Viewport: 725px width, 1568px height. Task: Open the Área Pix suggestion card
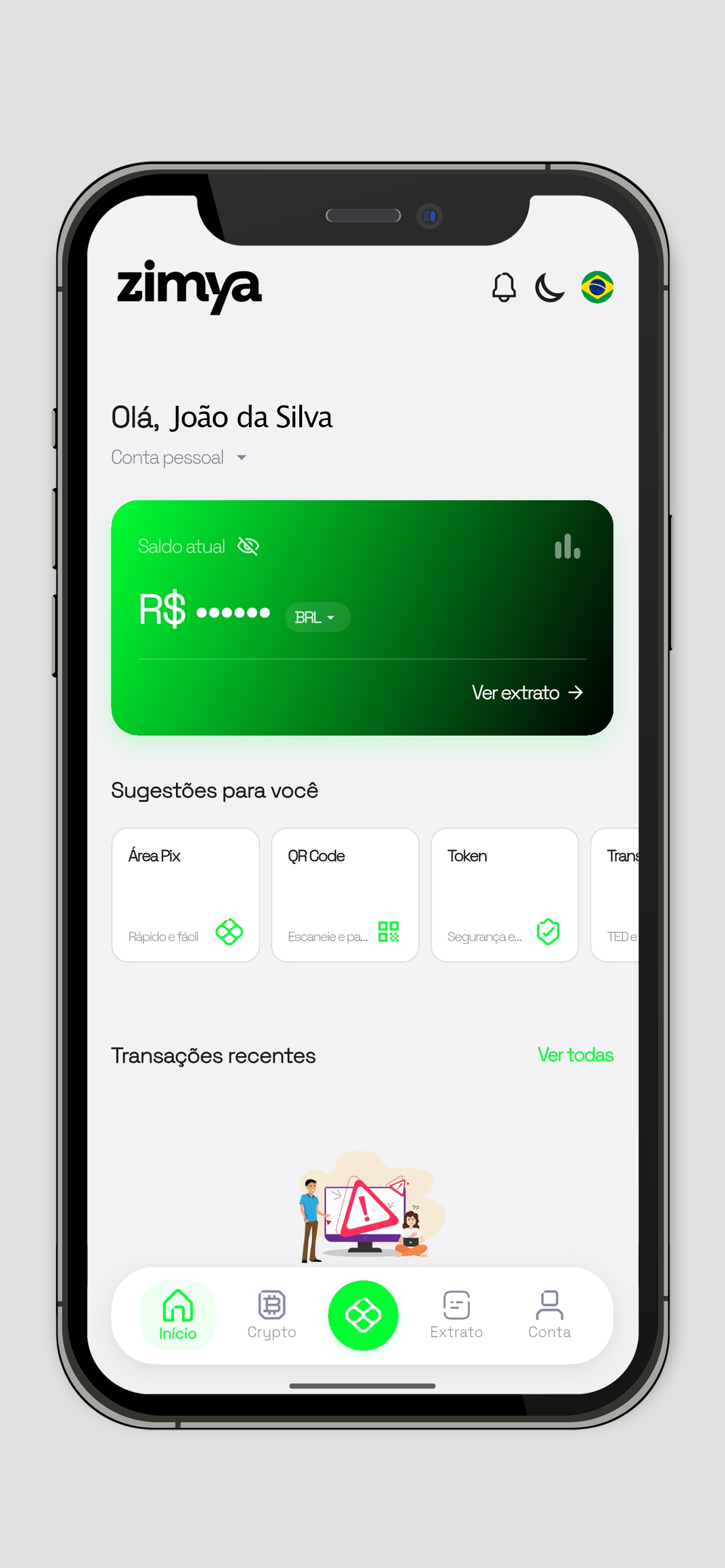[186, 895]
